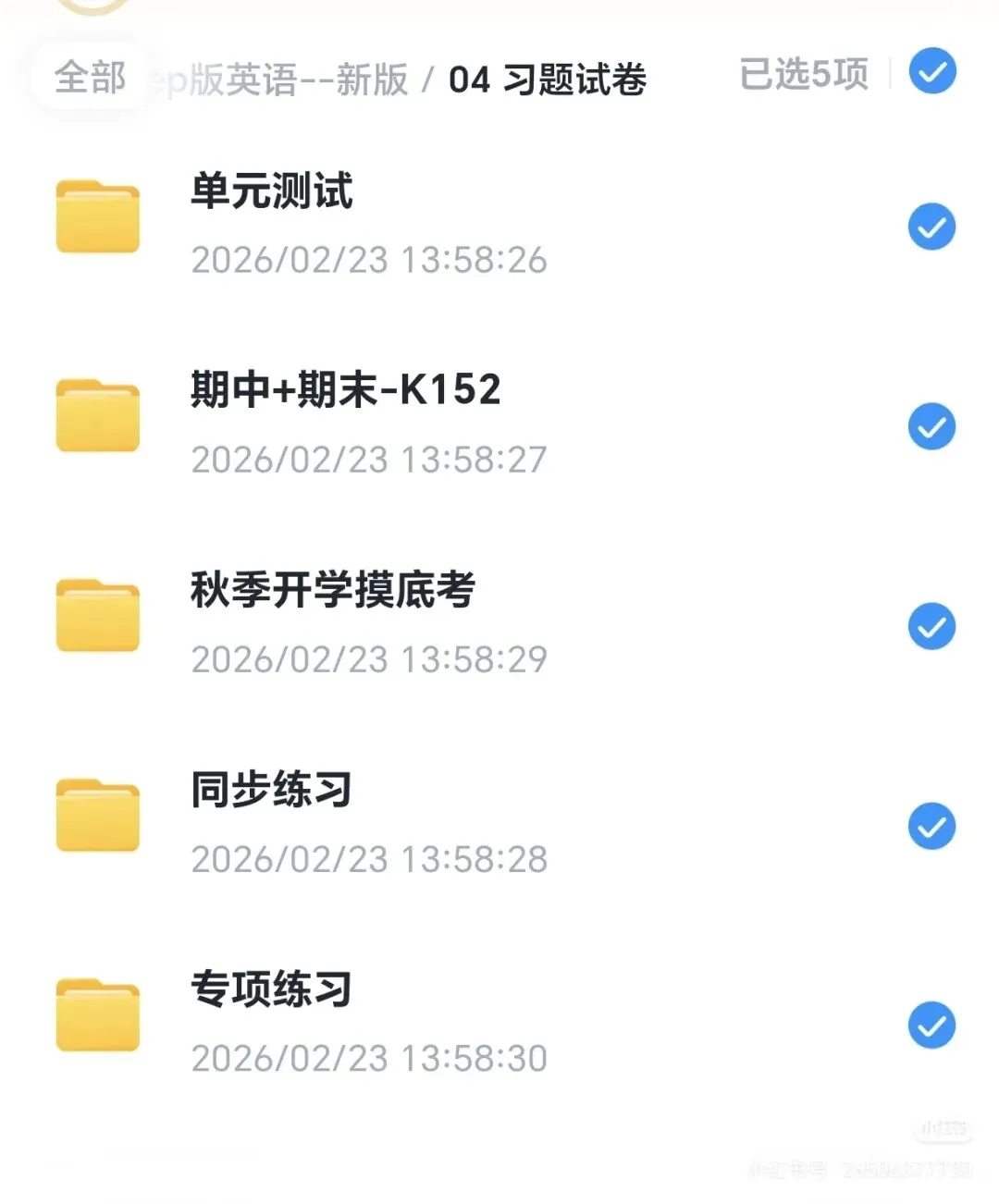
Task: Untick the 秋季开学摸底考 folder checkbox
Action: [931, 626]
